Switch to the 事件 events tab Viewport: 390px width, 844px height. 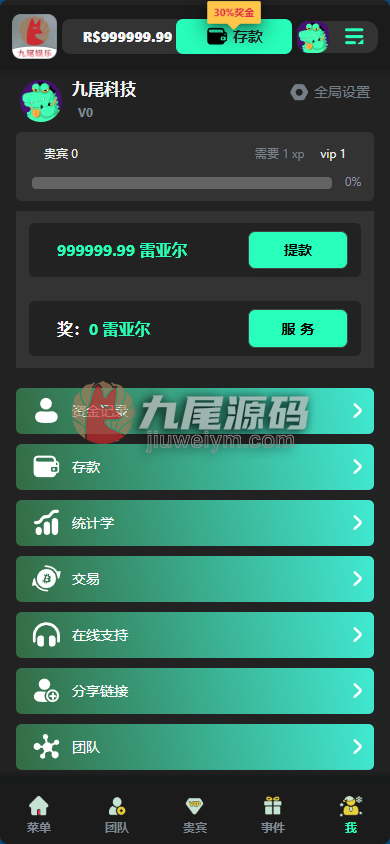[x=273, y=814]
